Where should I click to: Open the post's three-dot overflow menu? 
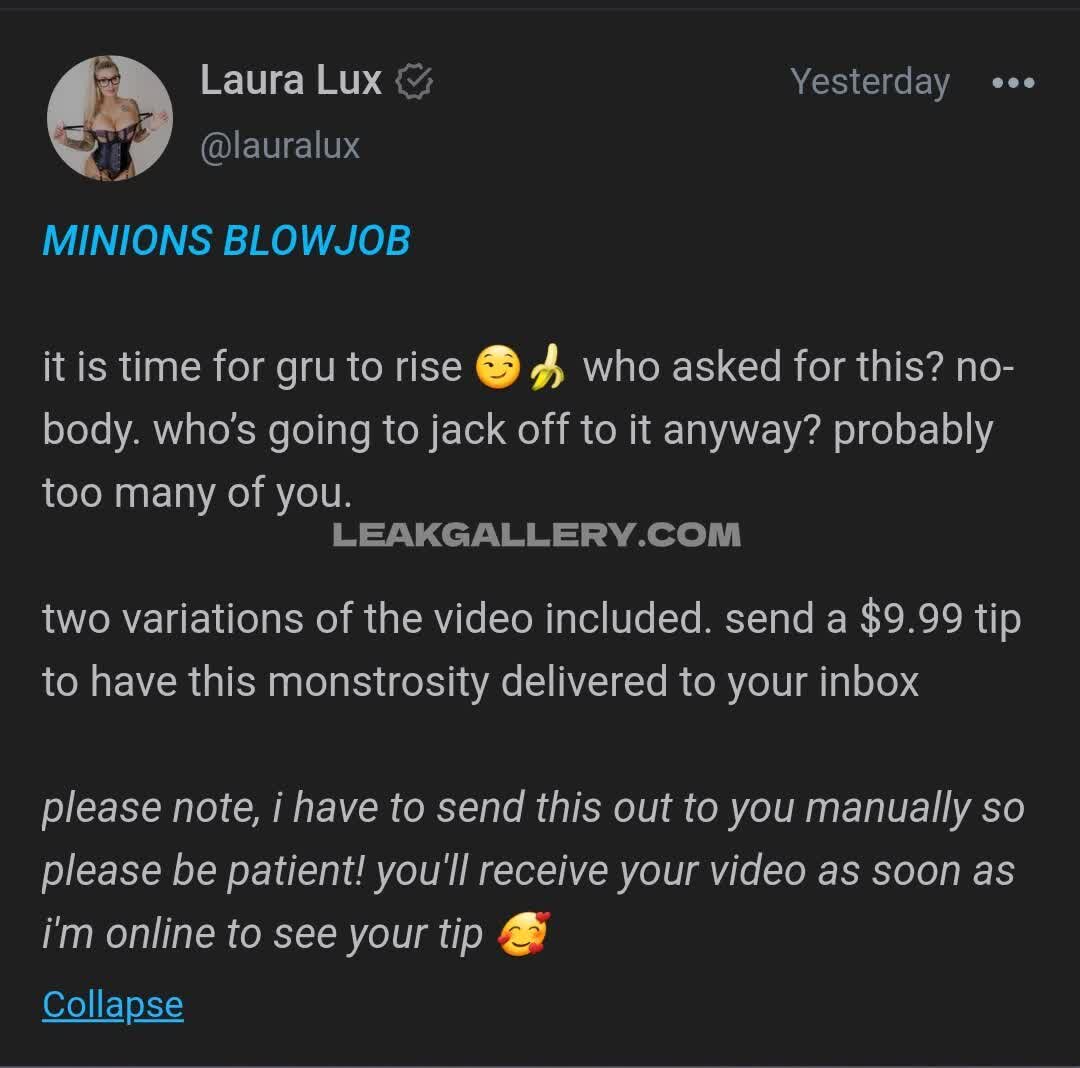(x=1013, y=83)
